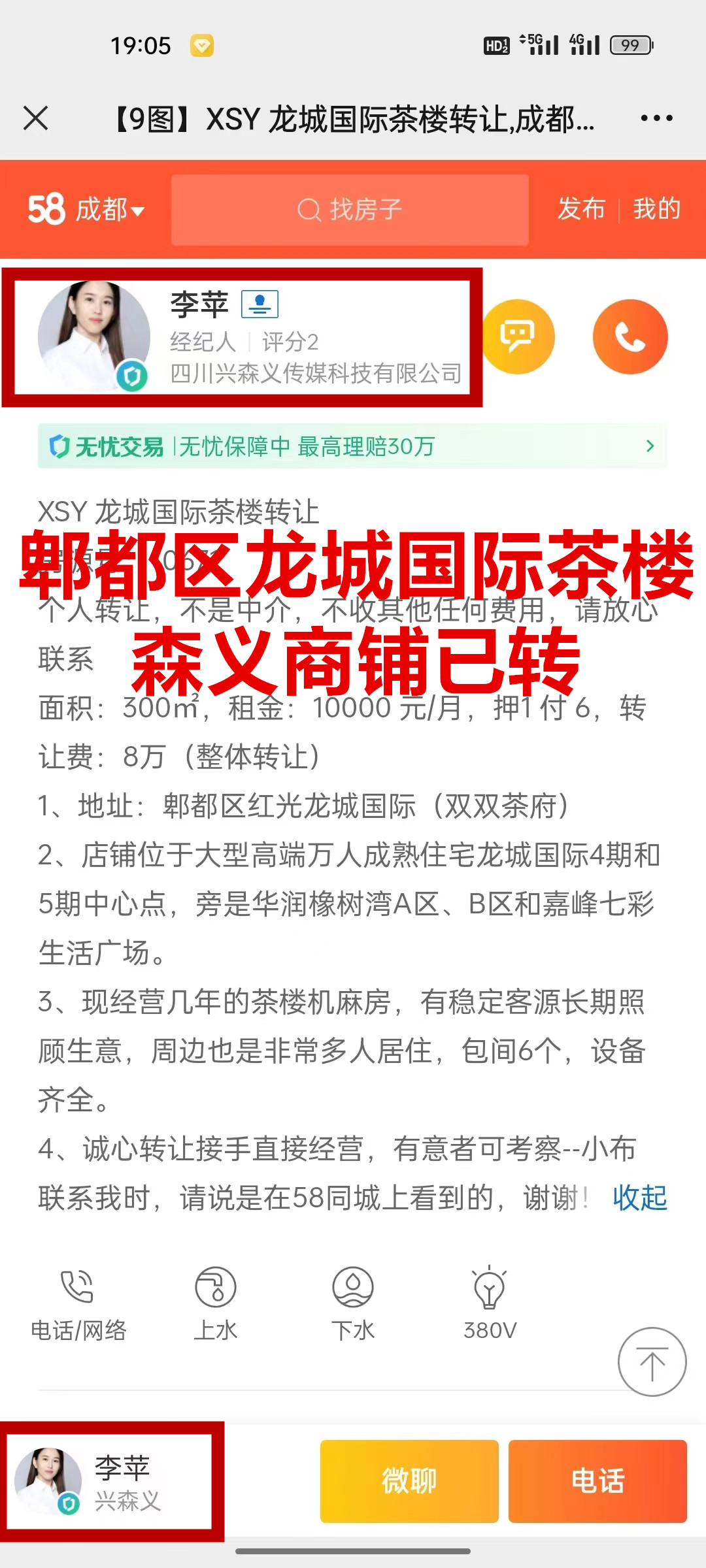Change the city from 成都

point(109,210)
